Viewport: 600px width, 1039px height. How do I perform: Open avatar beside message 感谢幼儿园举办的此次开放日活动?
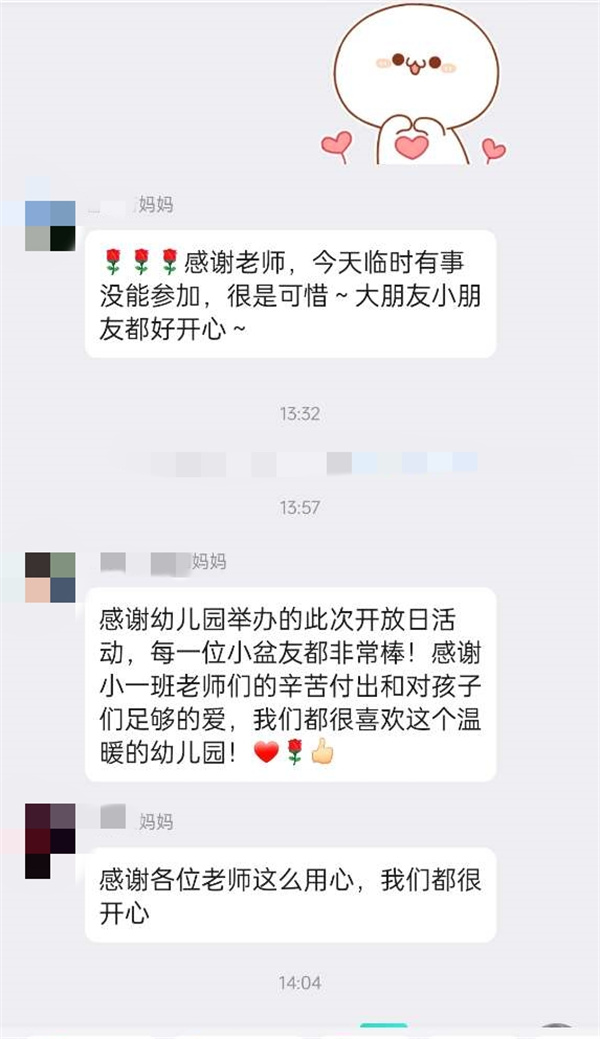pyautogui.click(x=50, y=577)
